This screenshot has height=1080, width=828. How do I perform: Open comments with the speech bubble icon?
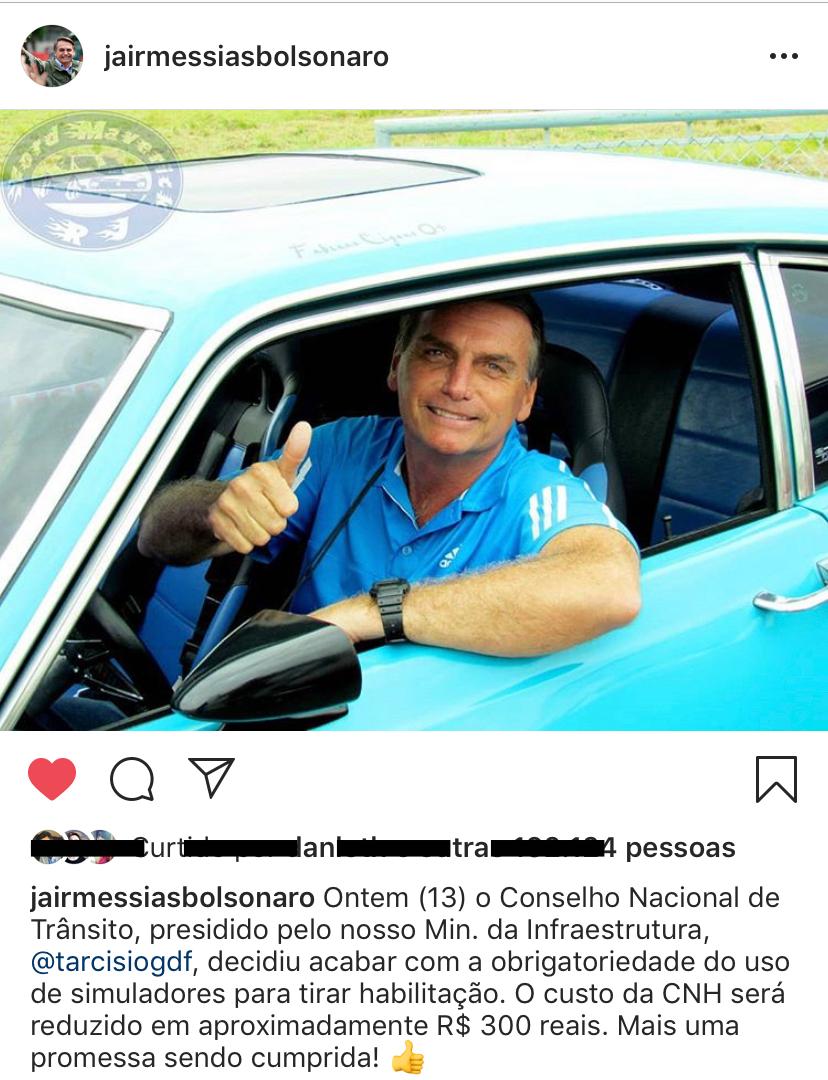132,779
